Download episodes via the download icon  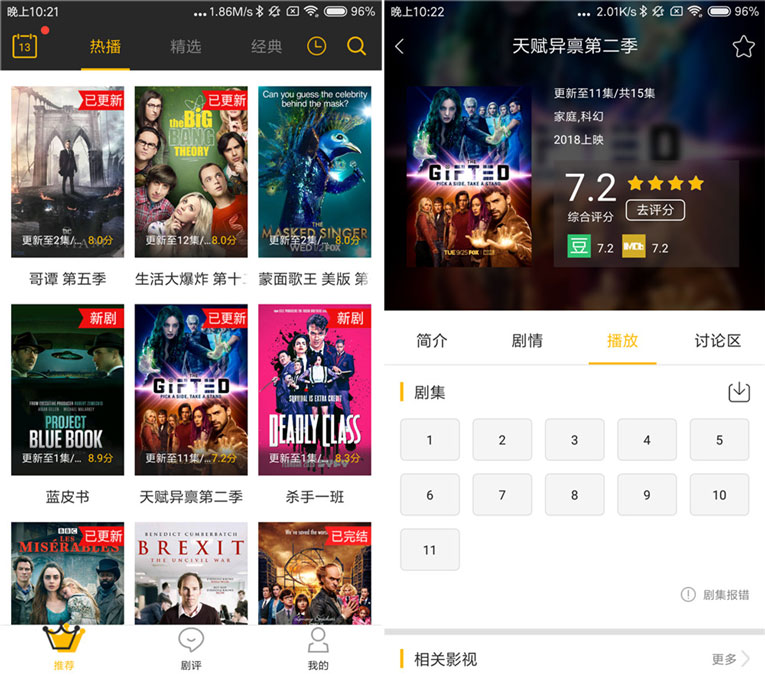[x=738, y=392]
